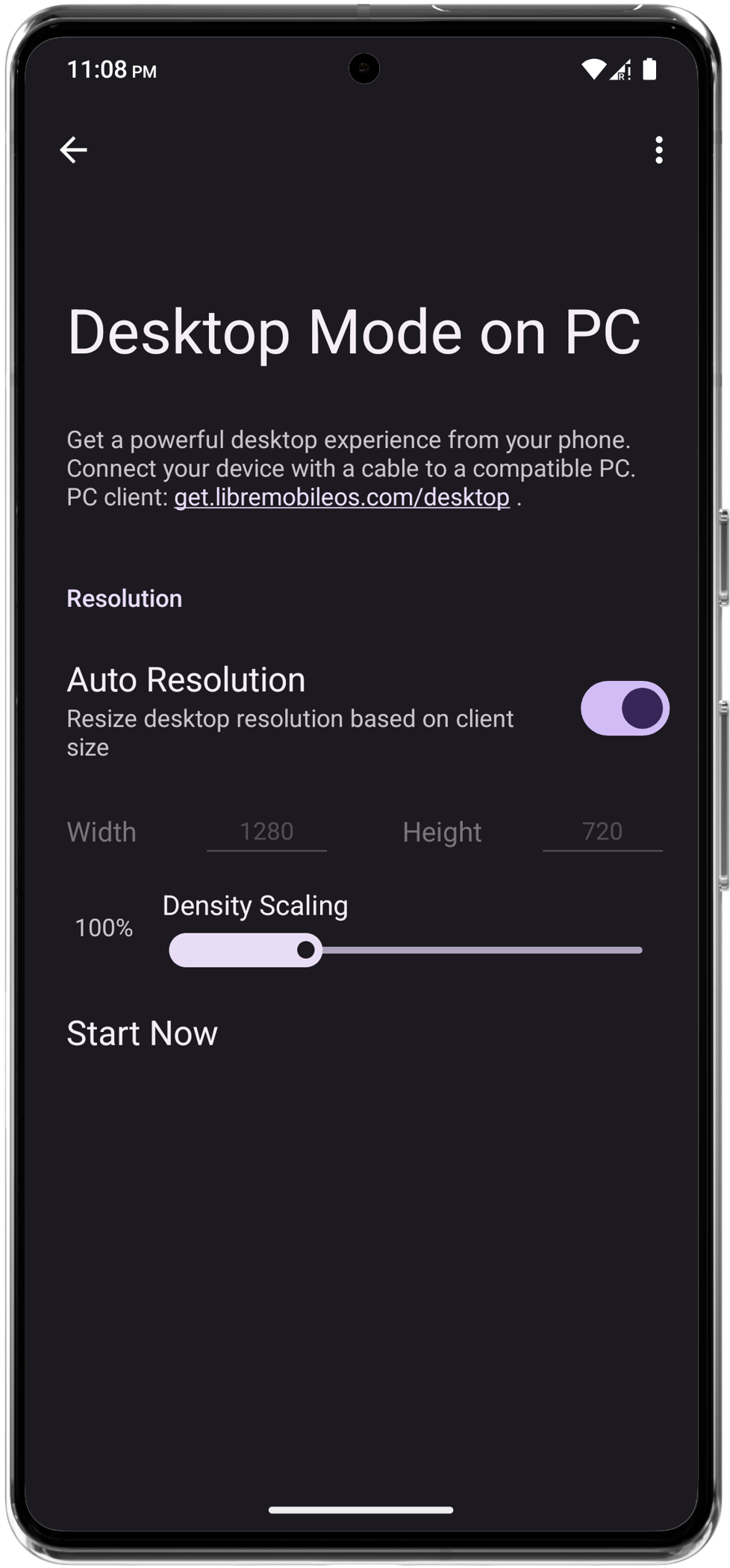Open the three-dot overflow menu
The image size is (730, 1568).
coord(659,151)
